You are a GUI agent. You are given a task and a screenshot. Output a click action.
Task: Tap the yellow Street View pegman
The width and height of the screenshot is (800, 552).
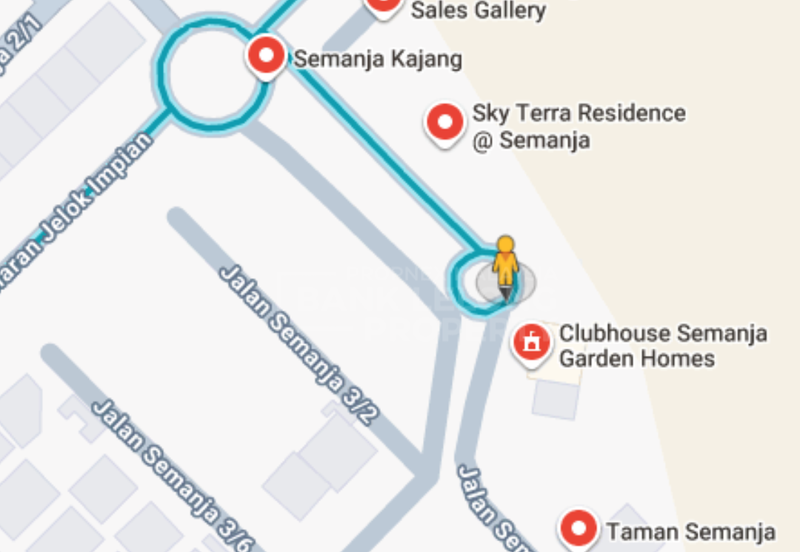[506, 267]
